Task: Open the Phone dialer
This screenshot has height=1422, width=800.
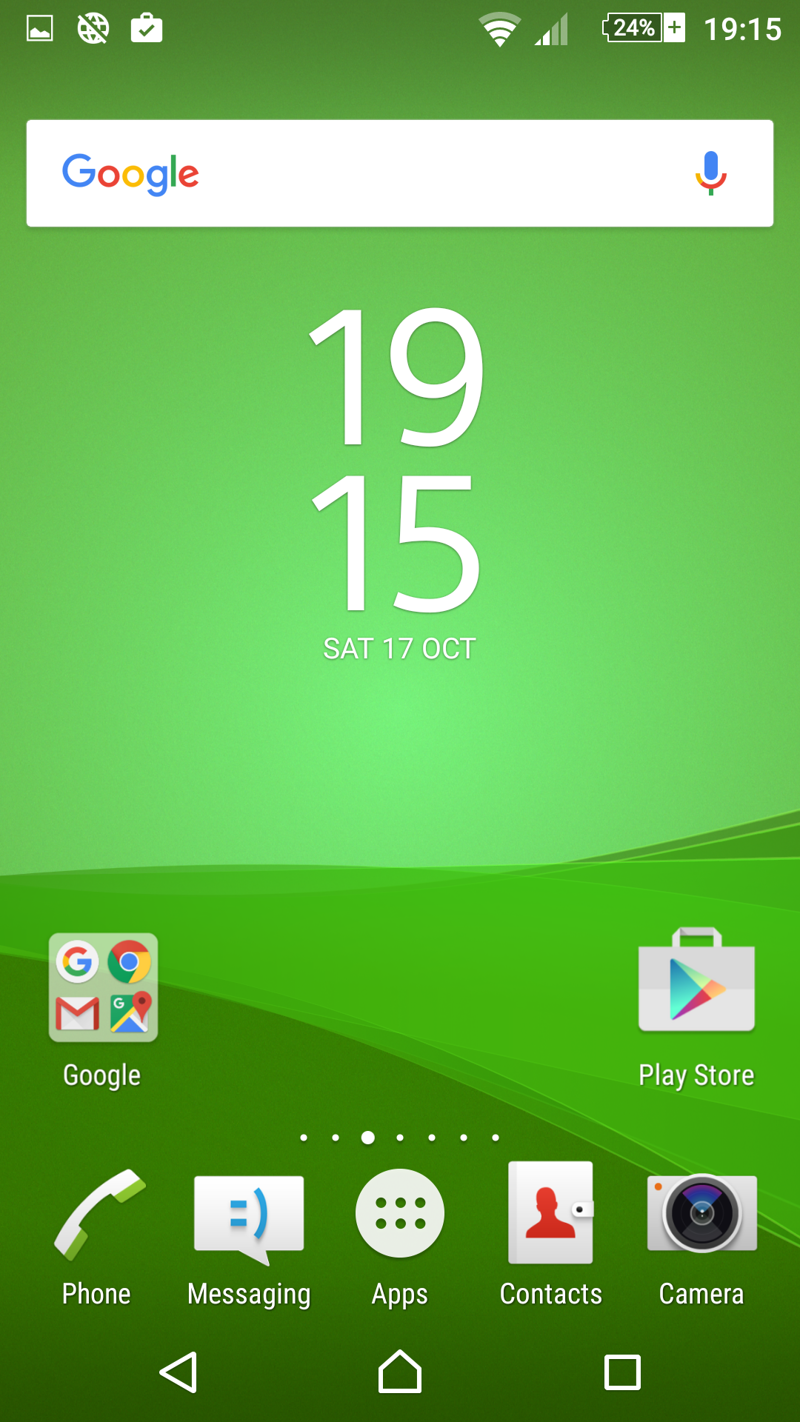Action: (98, 1215)
